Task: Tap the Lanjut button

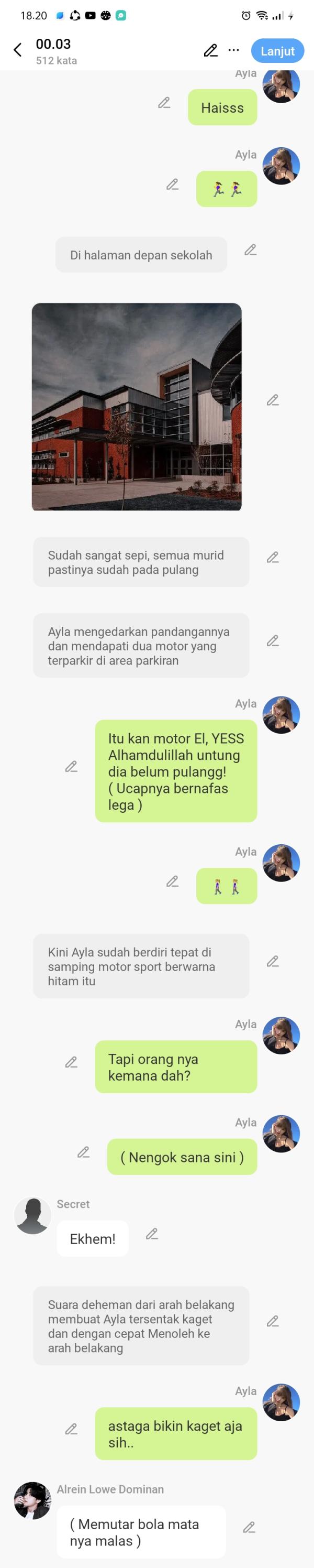Action: [x=277, y=51]
